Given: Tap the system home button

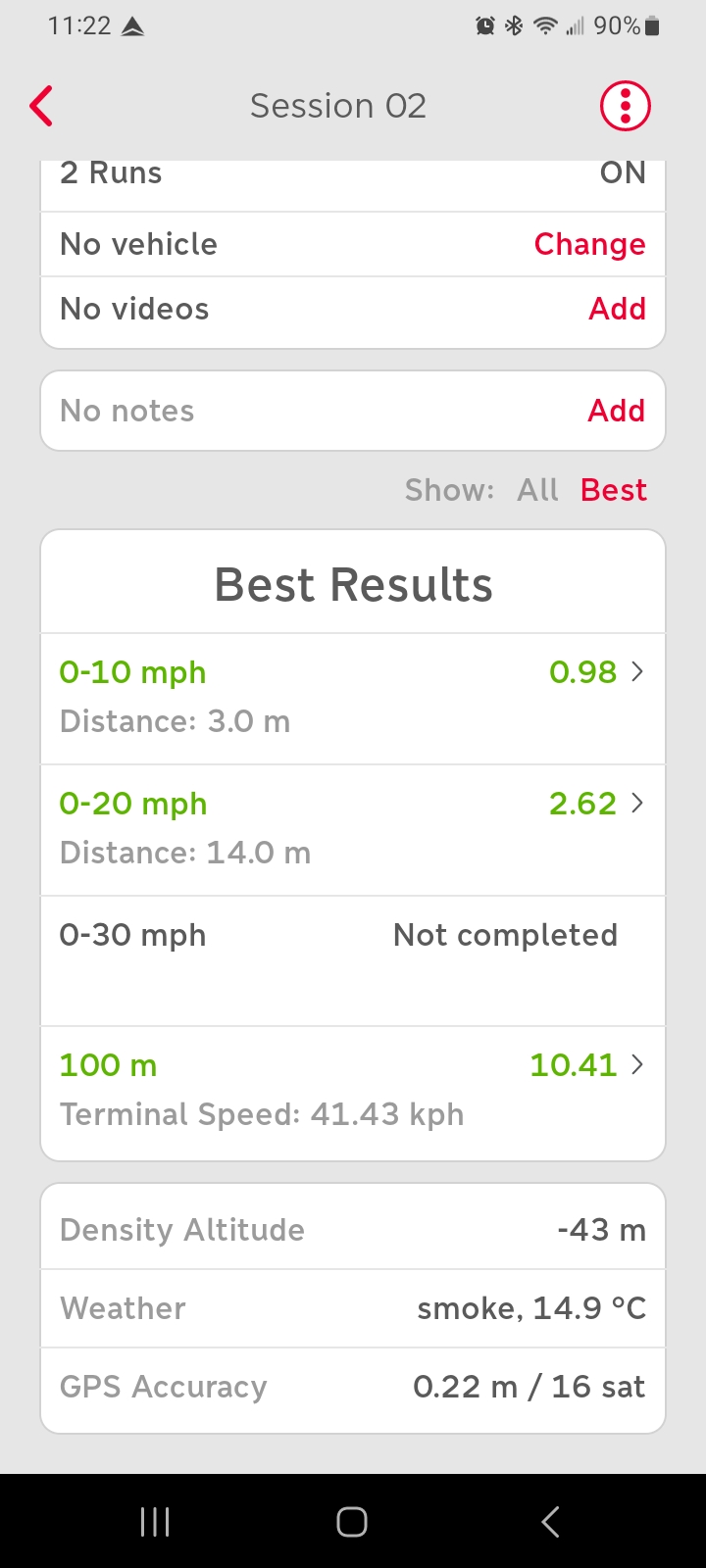Looking at the screenshot, I should 352,1522.
